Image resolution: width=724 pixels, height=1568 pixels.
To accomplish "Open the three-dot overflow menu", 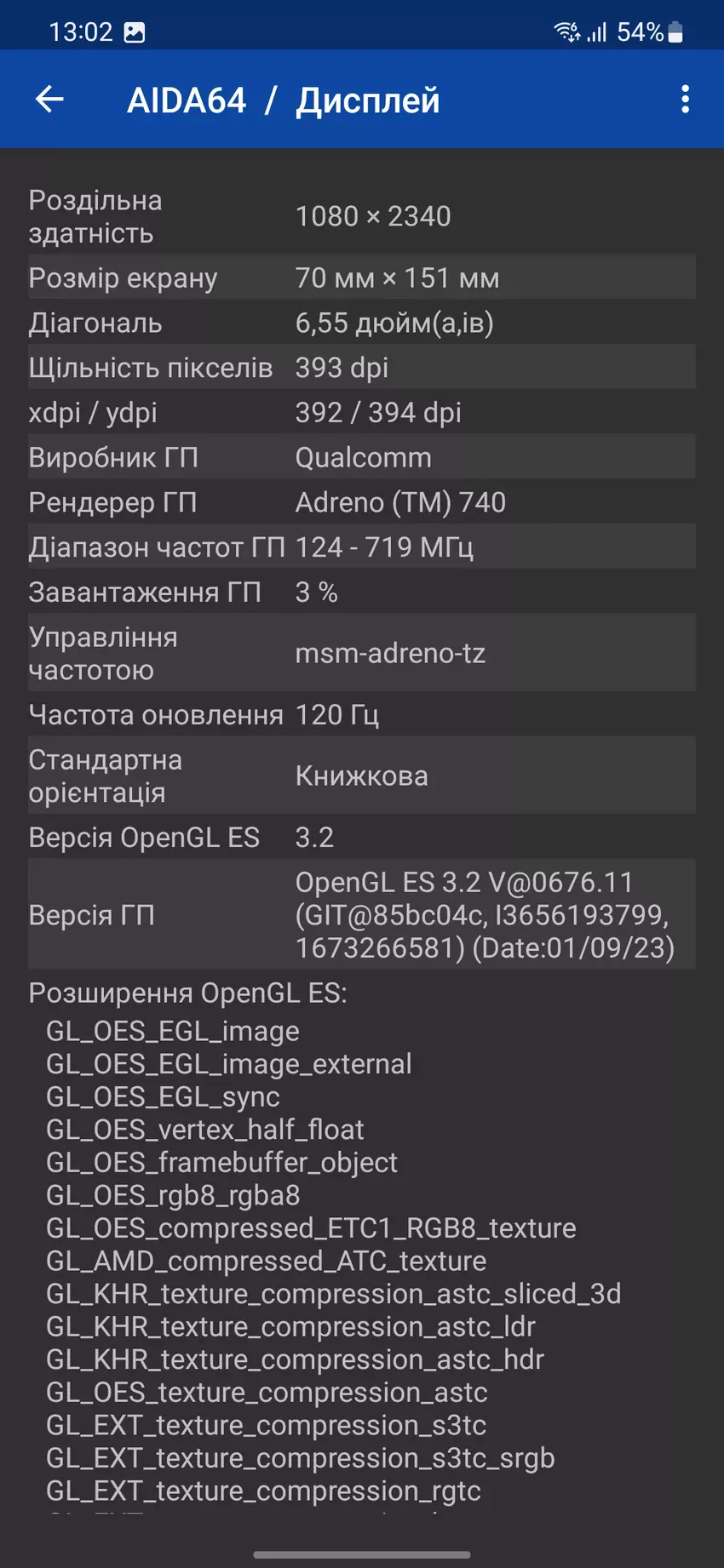I will pyautogui.click(x=685, y=100).
